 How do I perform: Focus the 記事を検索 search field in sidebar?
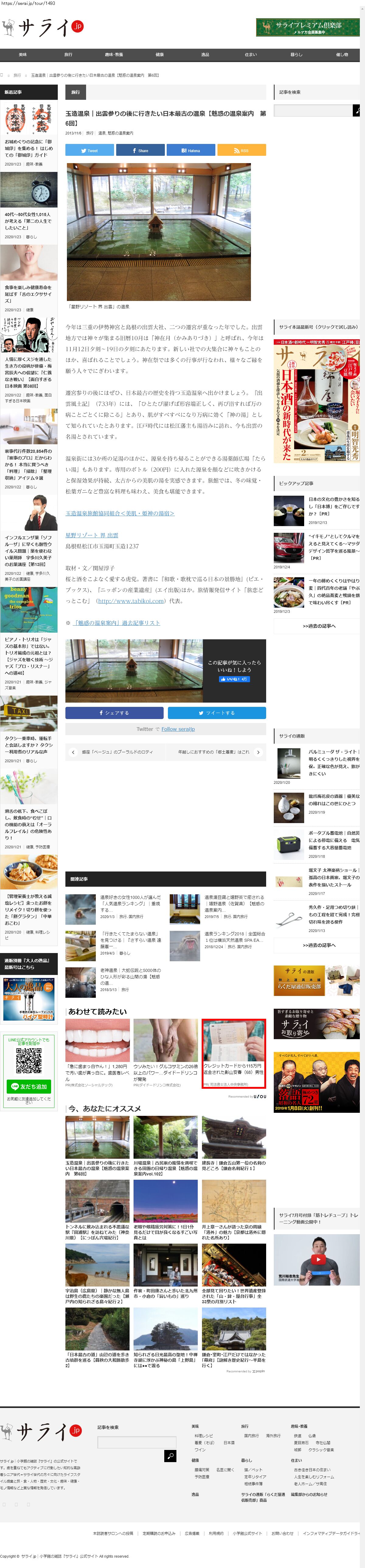coord(313,111)
